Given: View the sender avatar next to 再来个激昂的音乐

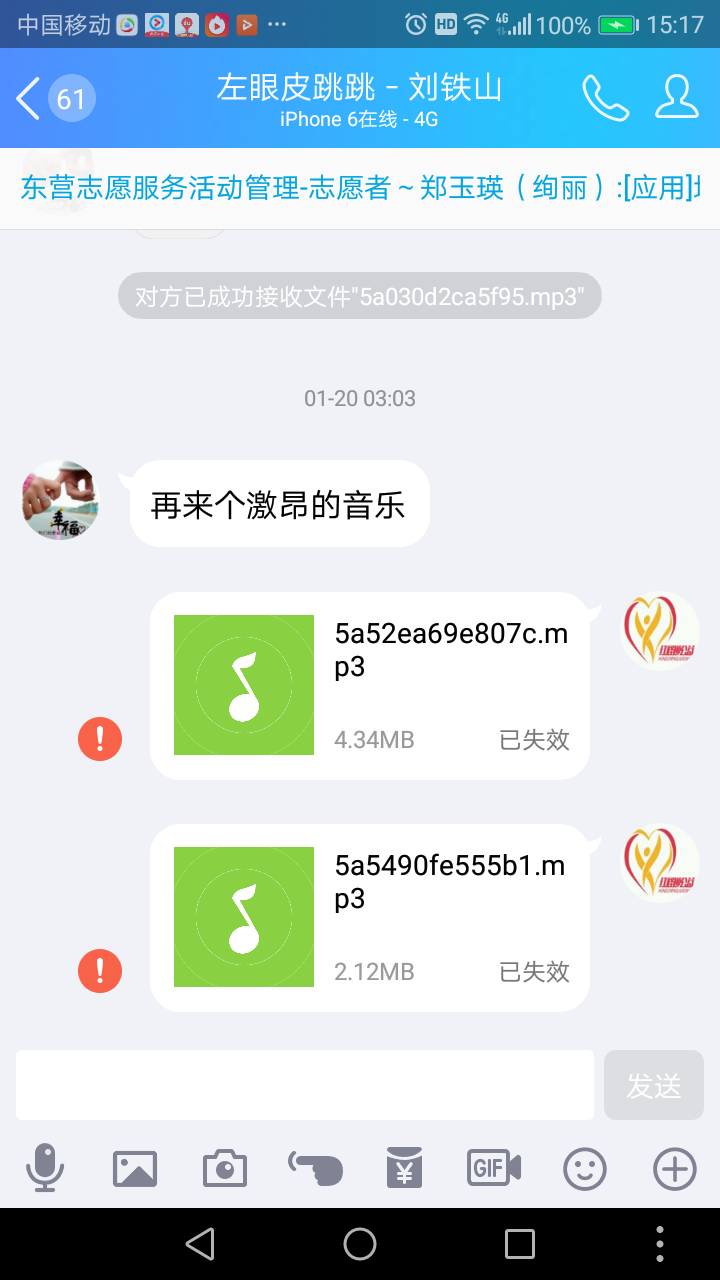Looking at the screenshot, I should (61, 501).
